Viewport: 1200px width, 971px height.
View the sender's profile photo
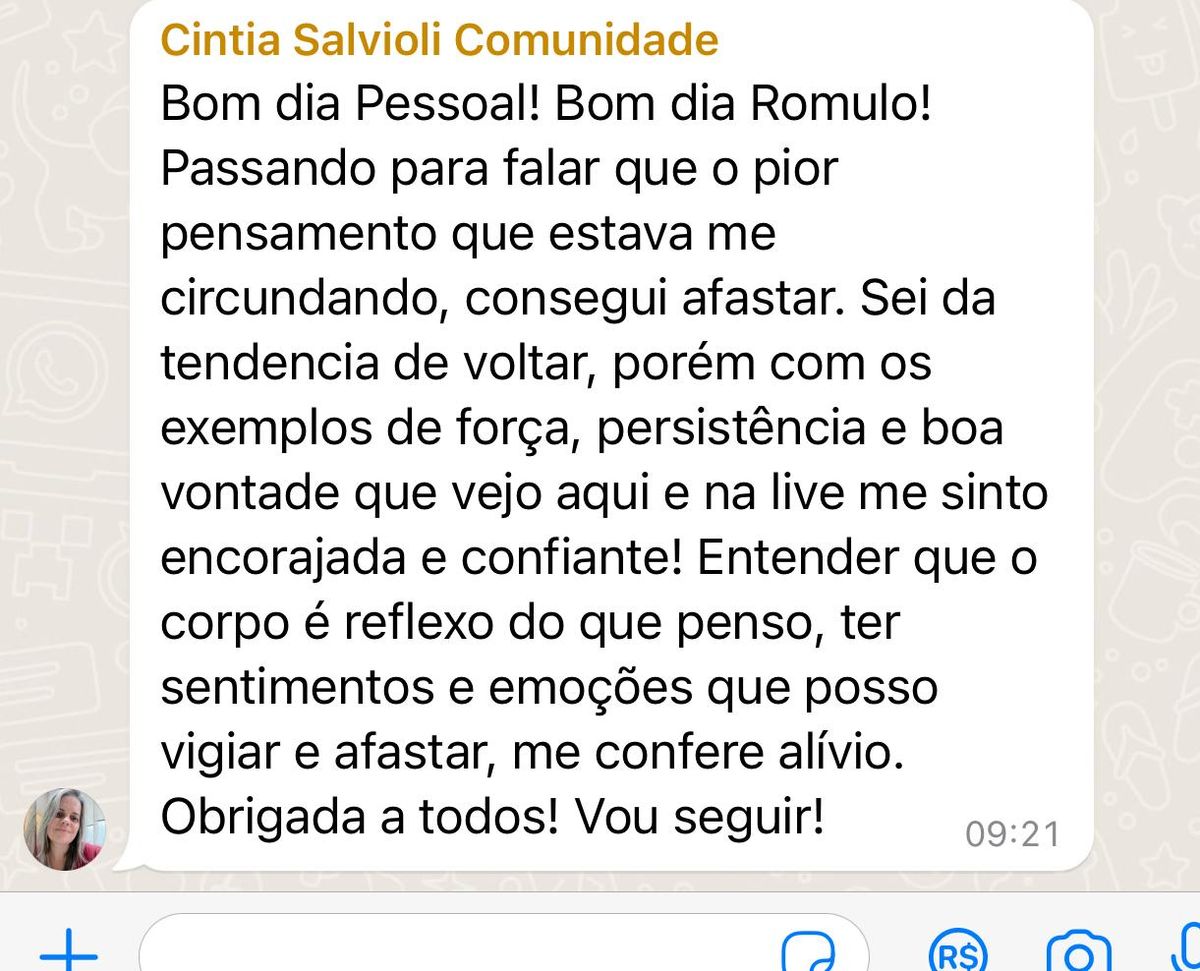click(65, 829)
